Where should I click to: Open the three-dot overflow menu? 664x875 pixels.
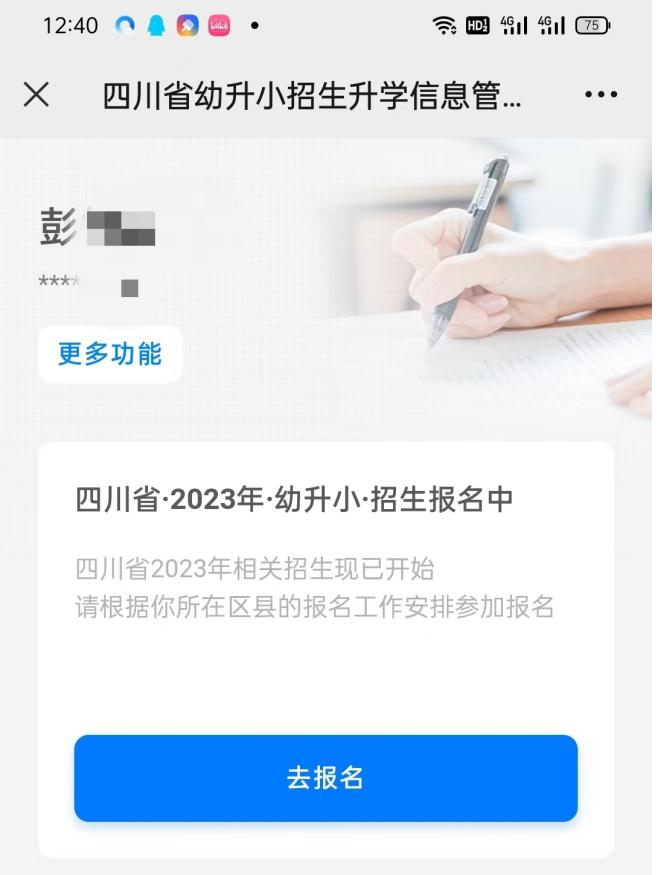[600, 96]
